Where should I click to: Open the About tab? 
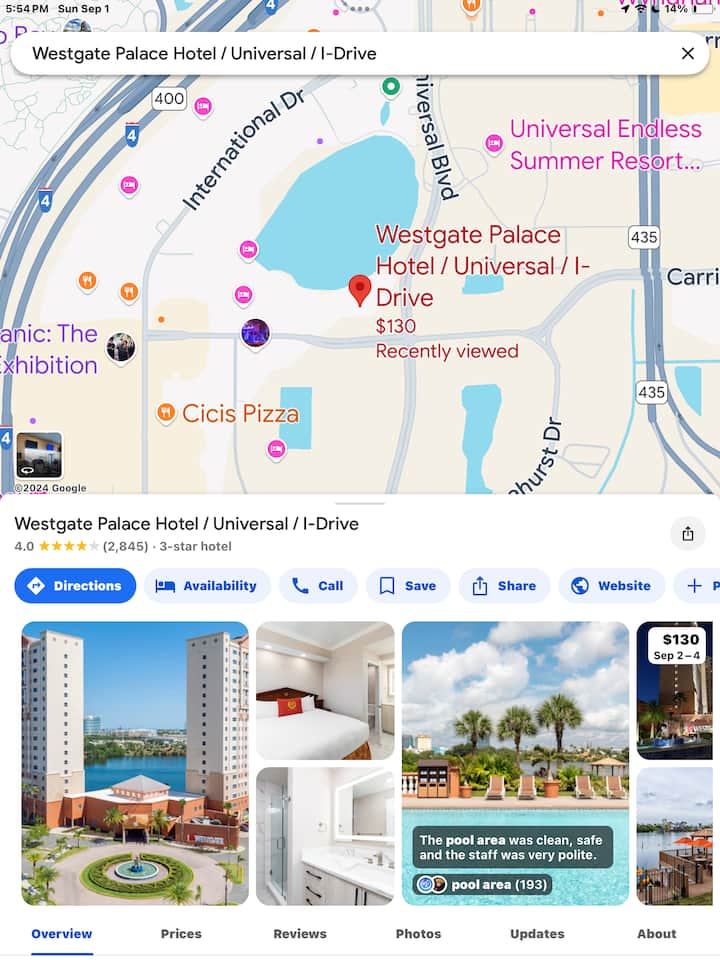point(656,933)
